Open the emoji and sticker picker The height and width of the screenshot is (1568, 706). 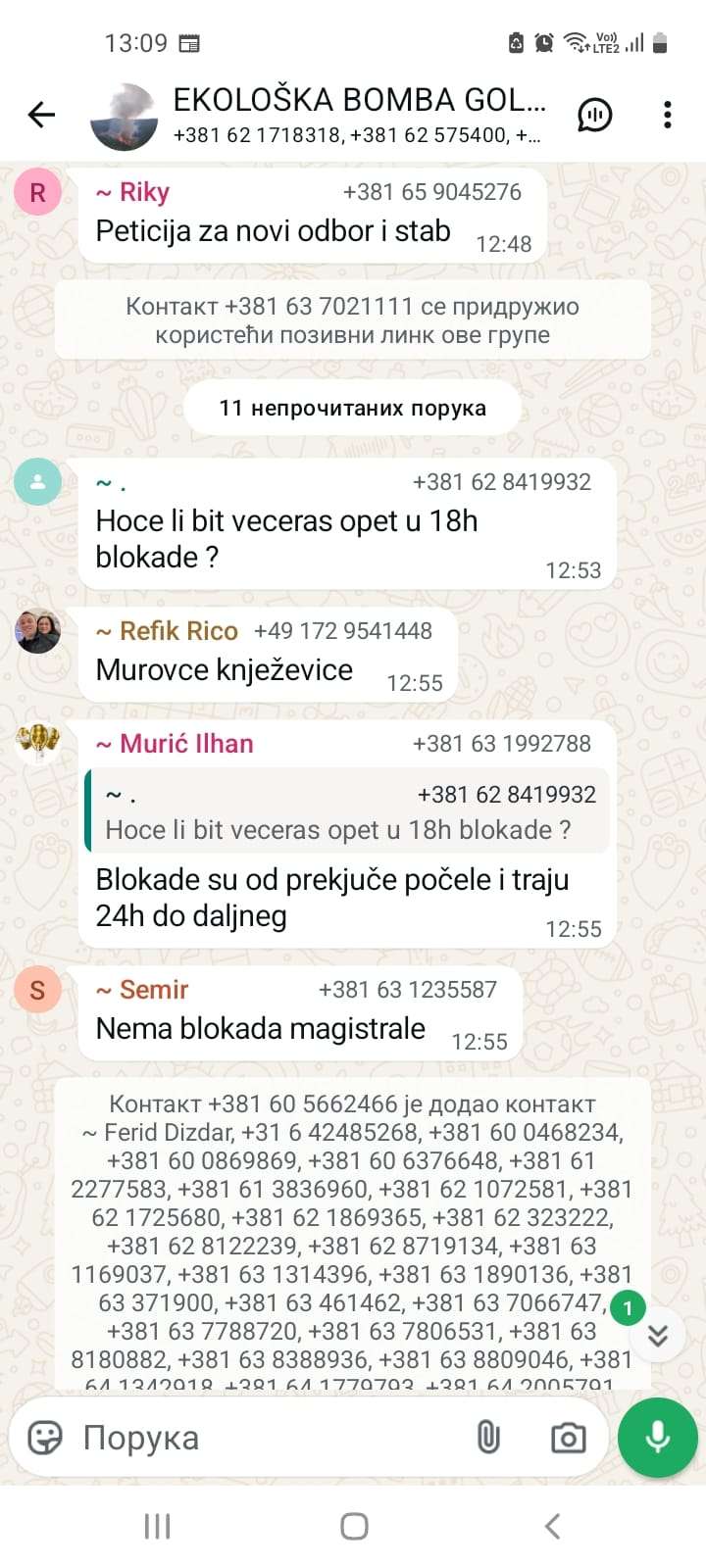[x=45, y=1438]
